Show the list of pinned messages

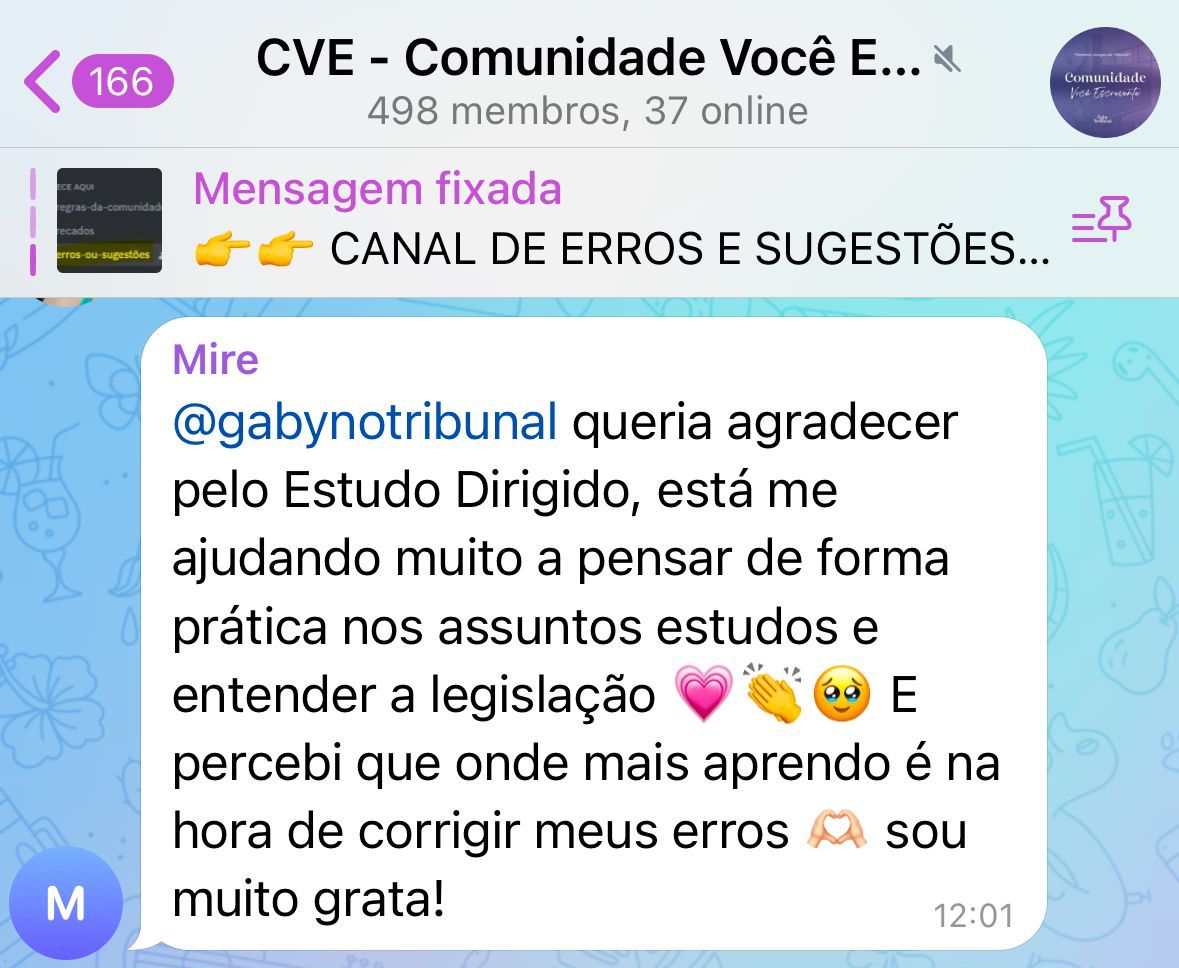pyautogui.click(x=1101, y=220)
